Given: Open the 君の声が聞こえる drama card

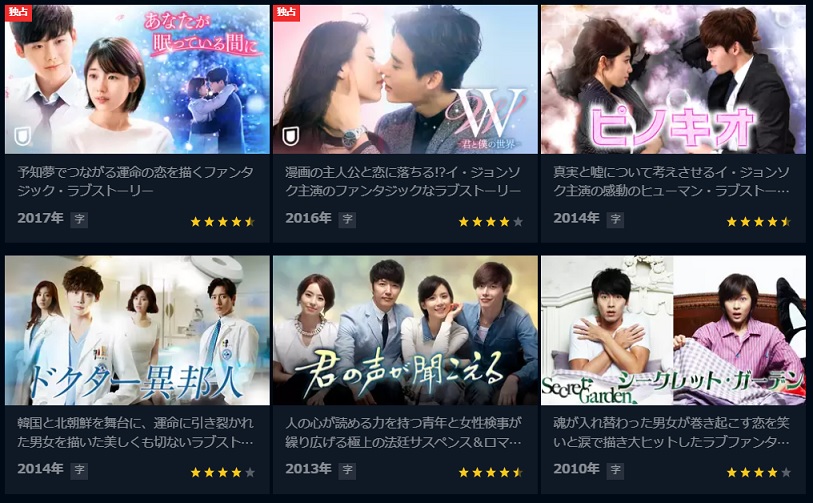Looking at the screenshot, I should [404, 330].
